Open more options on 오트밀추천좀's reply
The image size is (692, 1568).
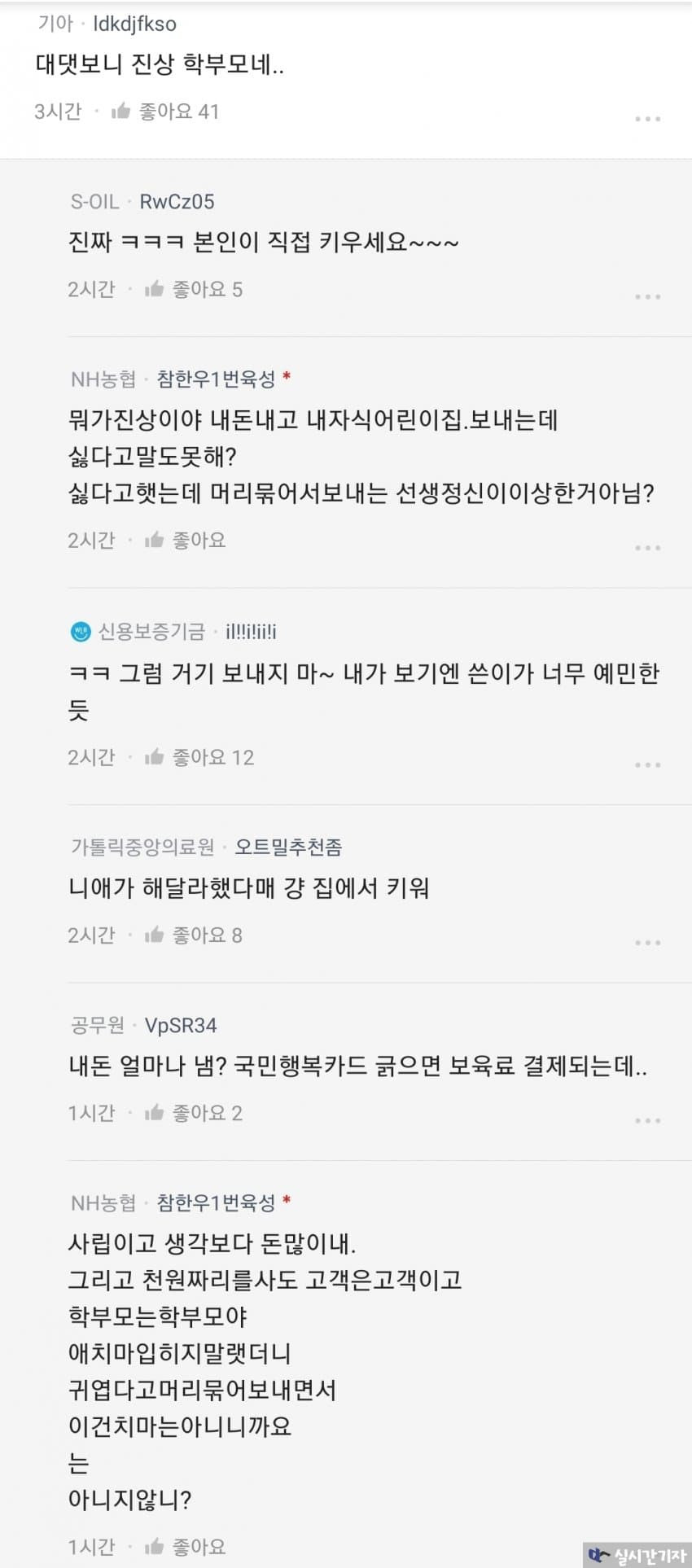647,942
